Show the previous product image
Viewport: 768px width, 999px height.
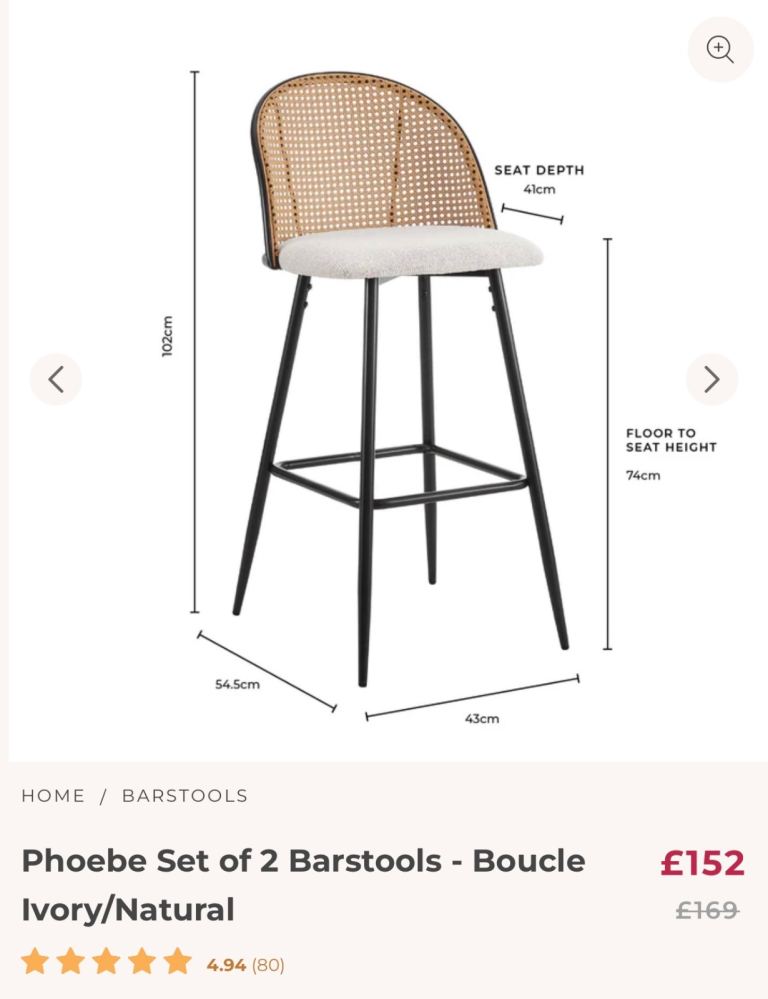click(56, 379)
